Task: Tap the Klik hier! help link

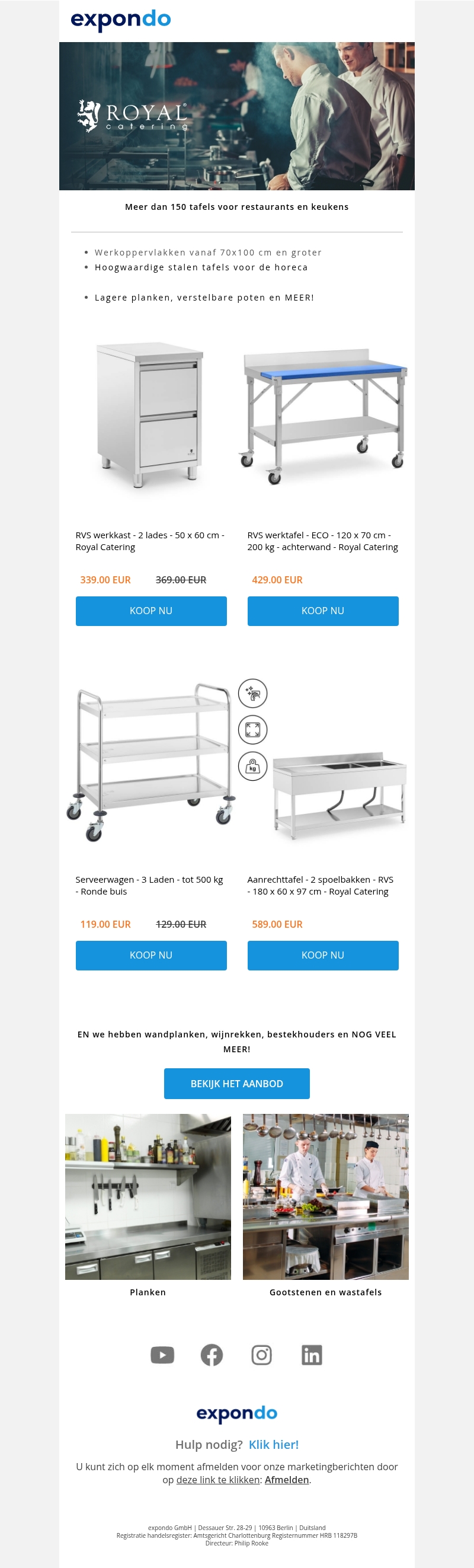Action: pyautogui.click(x=273, y=1445)
